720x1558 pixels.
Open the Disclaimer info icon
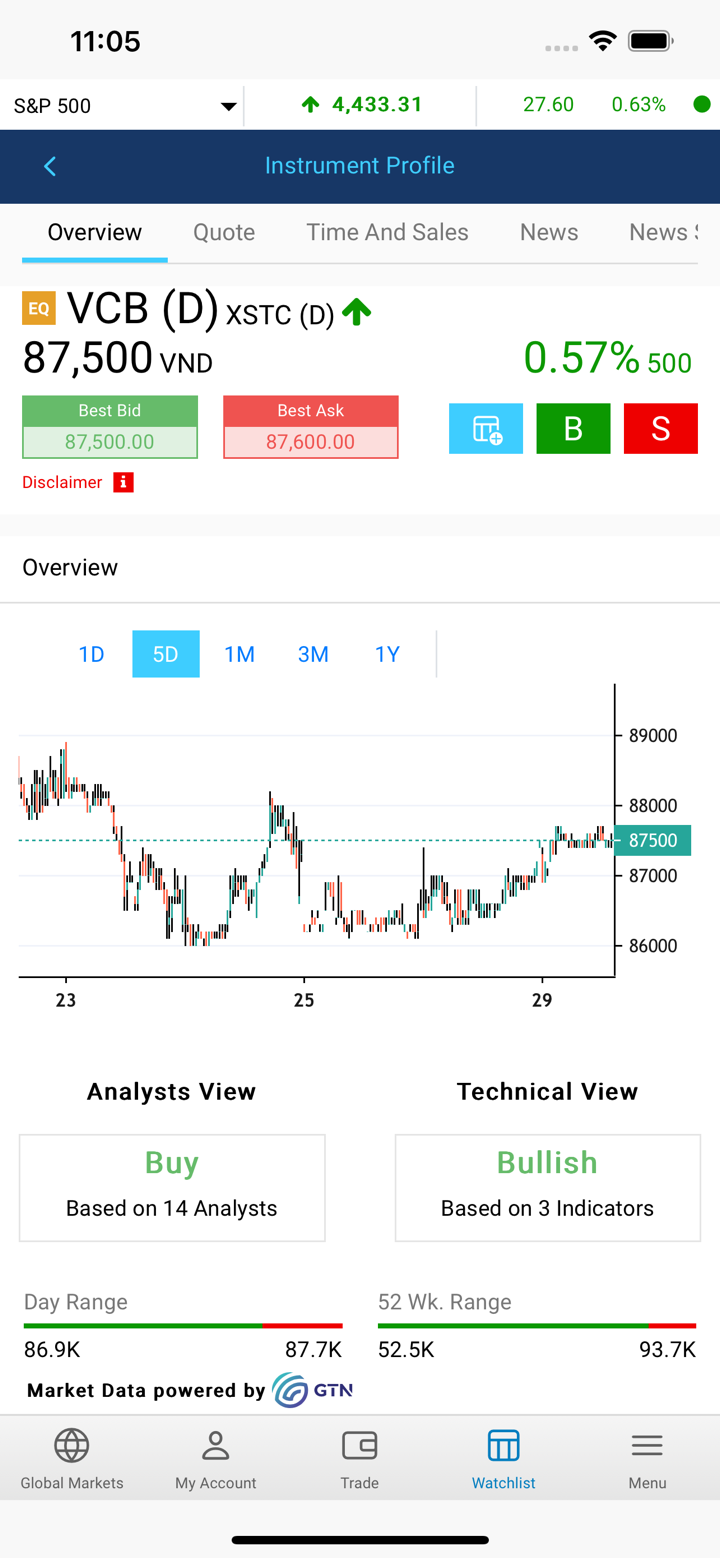(x=123, y=483)
